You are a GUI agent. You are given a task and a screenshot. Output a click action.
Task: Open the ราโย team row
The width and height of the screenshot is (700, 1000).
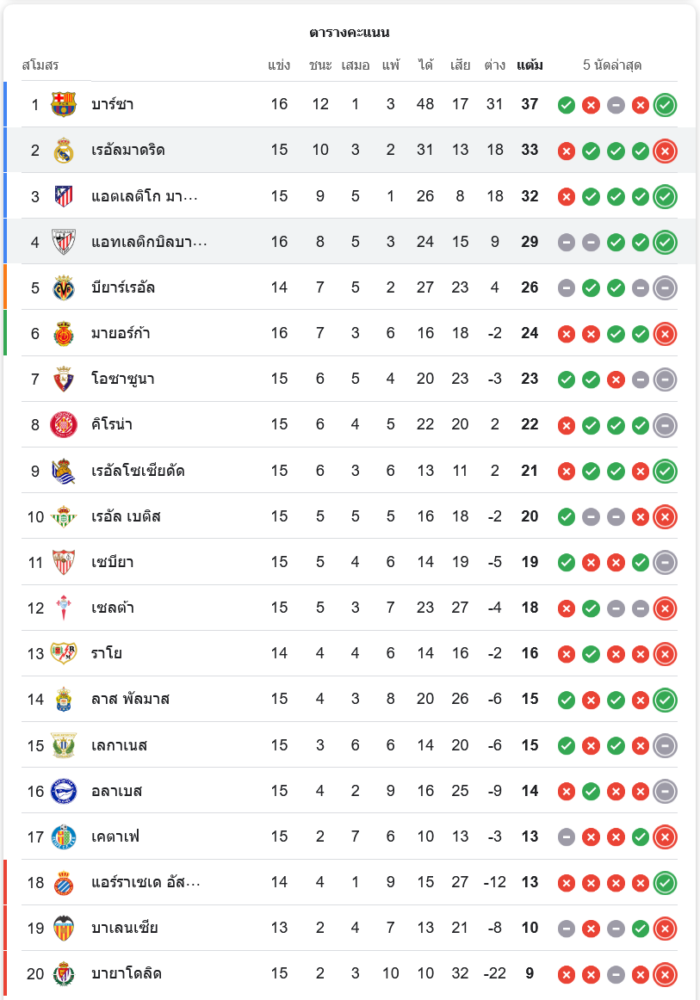(x=107, y=653)
